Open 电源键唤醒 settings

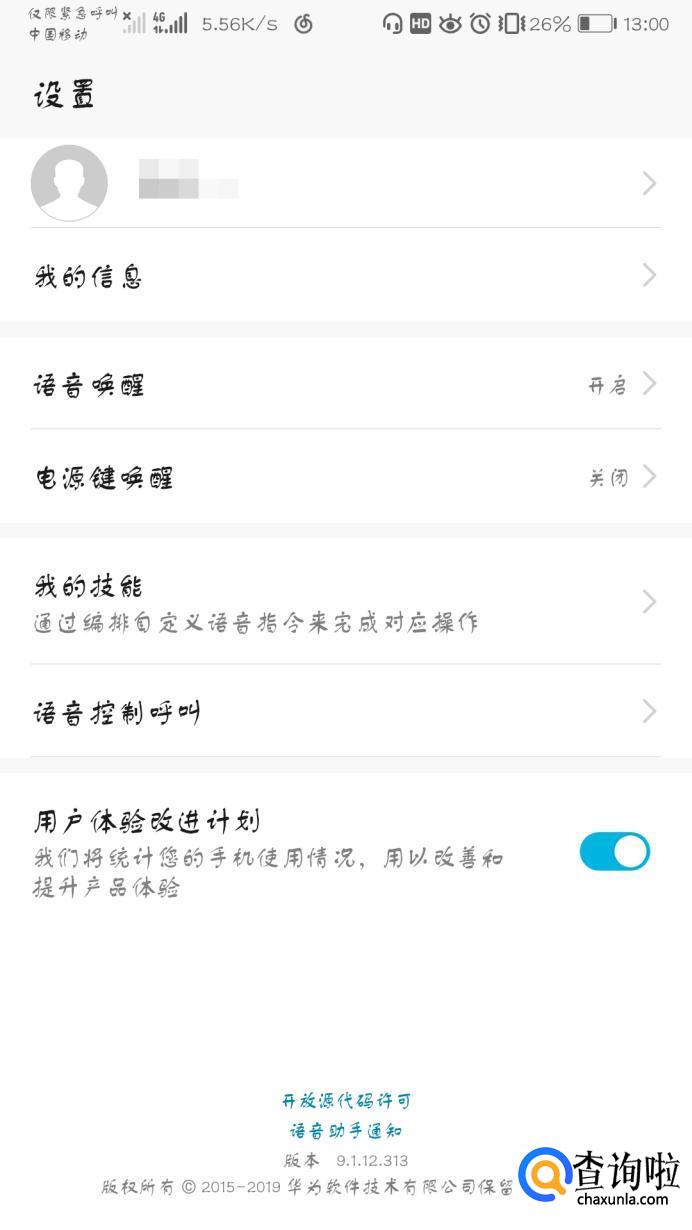[345, 477]
